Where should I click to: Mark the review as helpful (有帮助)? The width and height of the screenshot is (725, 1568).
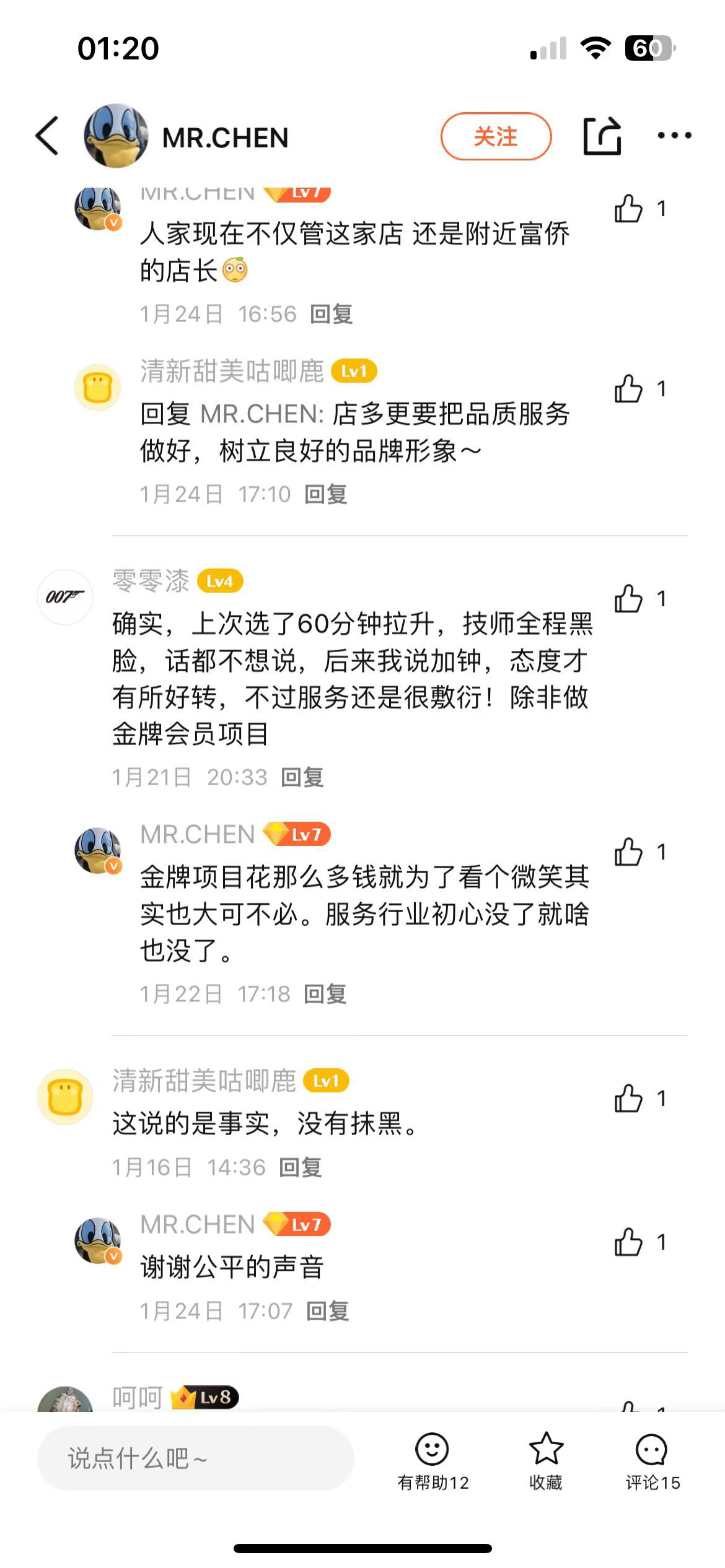pyautogui.click(x=433, y=1460)
